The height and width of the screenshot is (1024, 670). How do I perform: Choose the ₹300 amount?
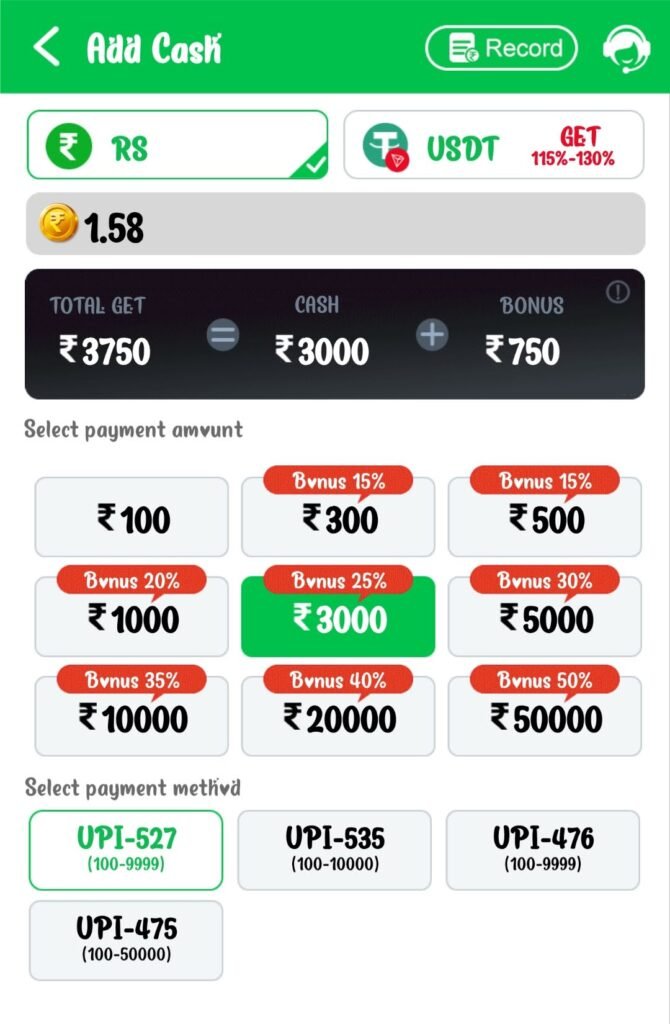tap(338, 519)
